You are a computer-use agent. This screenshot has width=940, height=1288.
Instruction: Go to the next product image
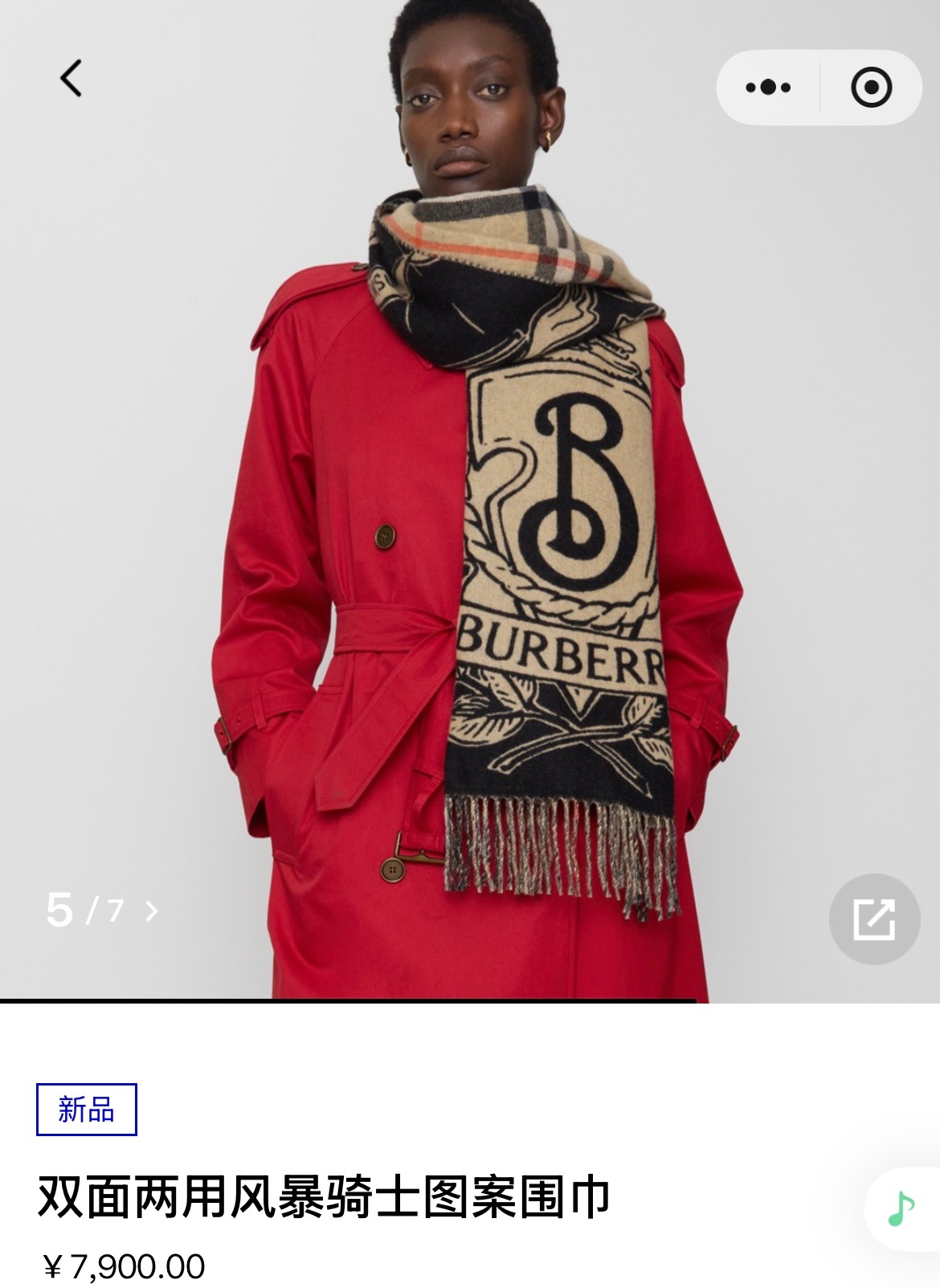pyautogui.click(x=151, y=910)
